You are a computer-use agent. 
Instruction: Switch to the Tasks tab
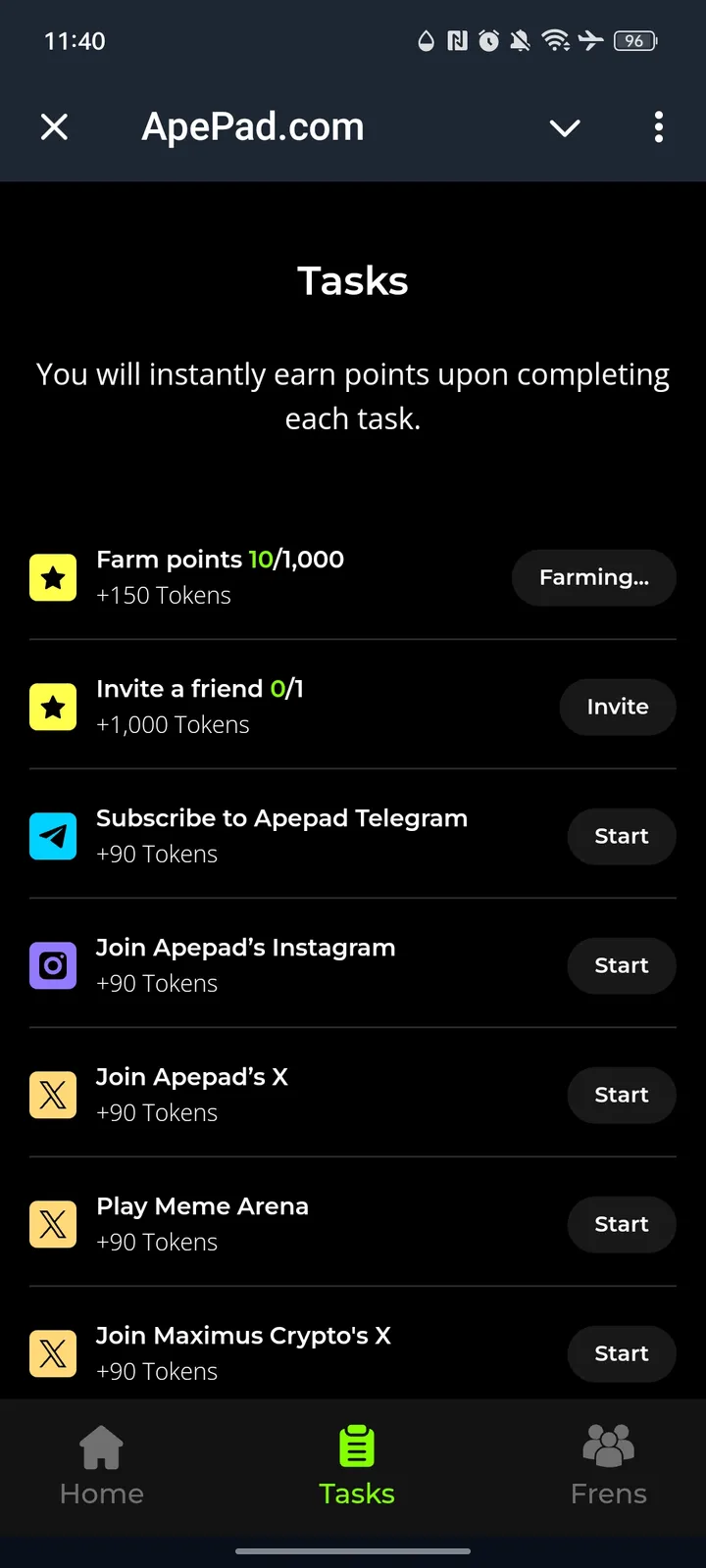(x=356, y=1465)
